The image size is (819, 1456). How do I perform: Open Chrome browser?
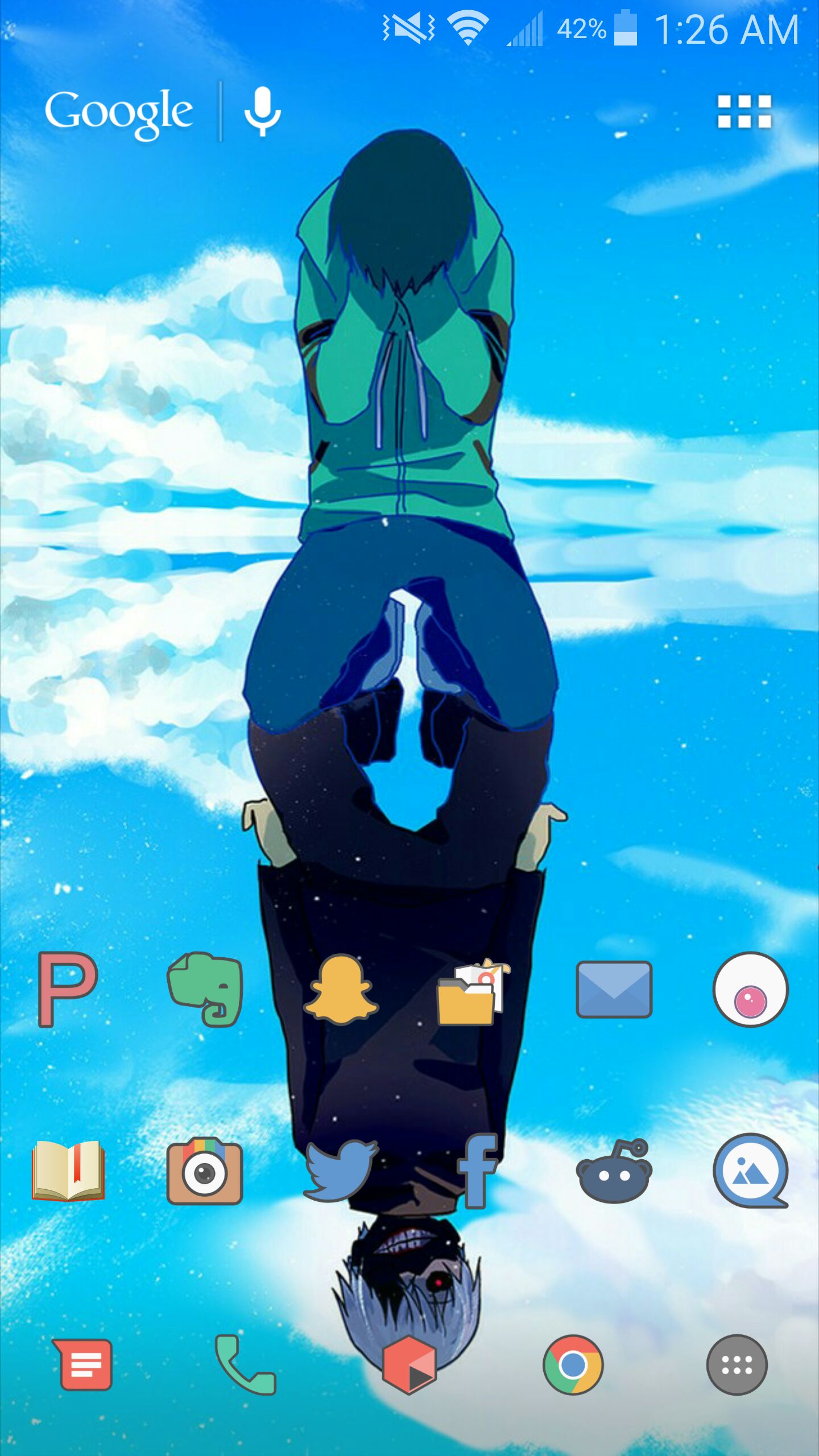573,1365
